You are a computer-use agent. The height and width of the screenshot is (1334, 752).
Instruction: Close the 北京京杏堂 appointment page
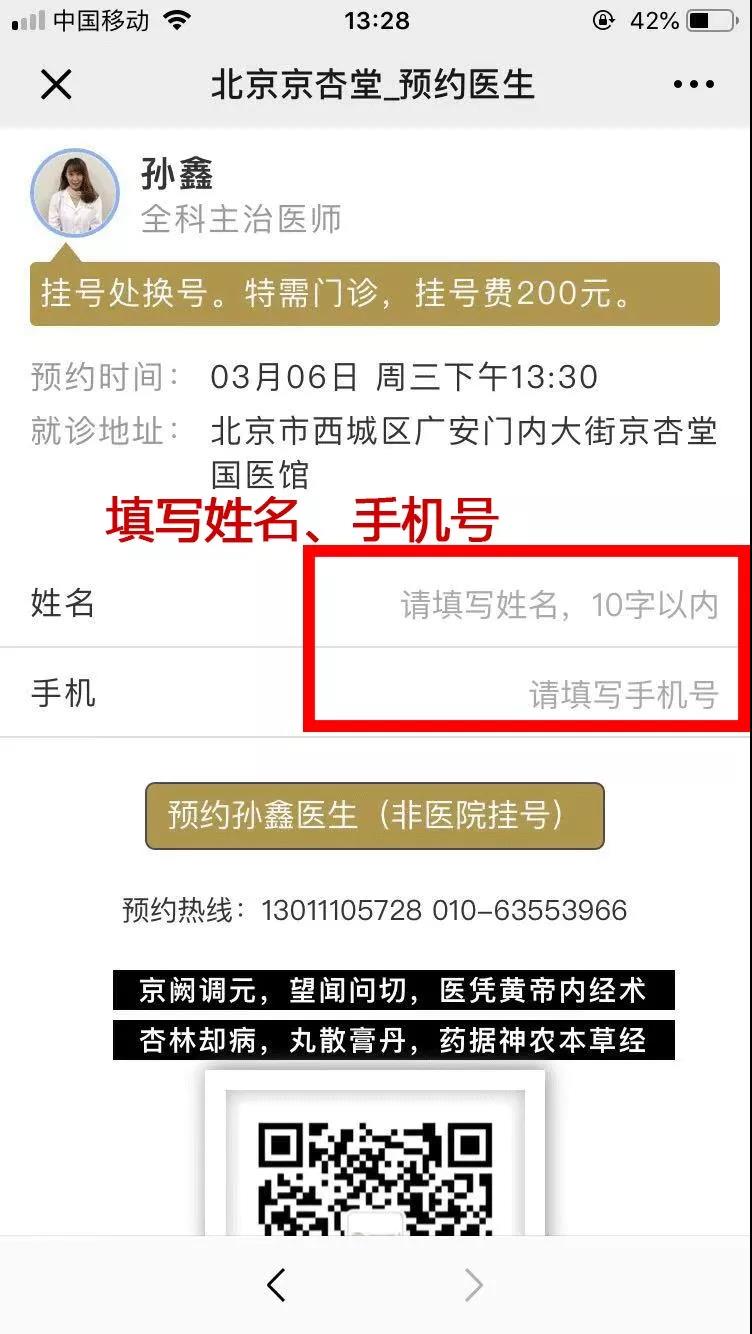(x=56, y=85)
